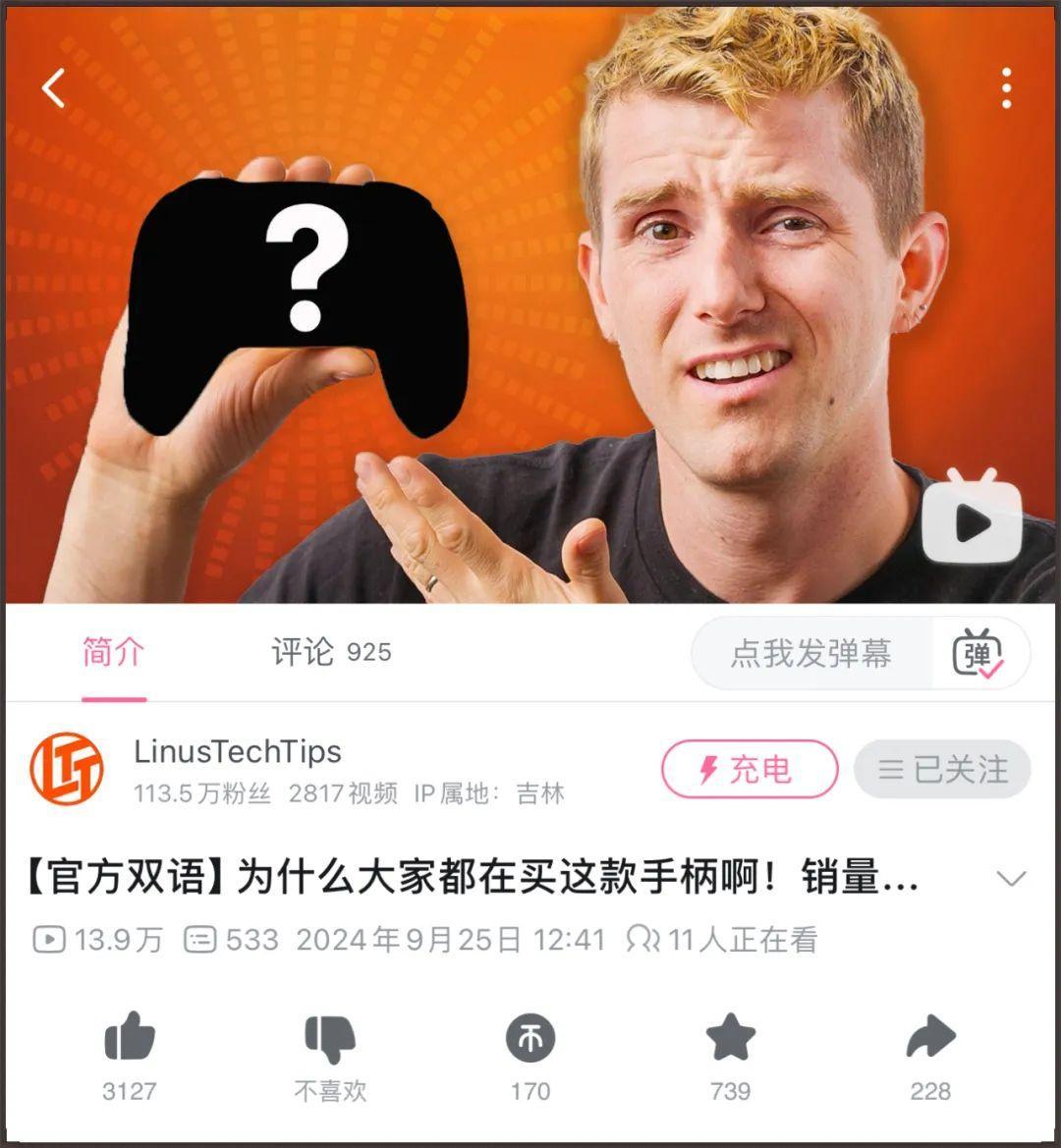Tap the 不喜欢 thumbs-down icon
The width and height of the screenshot is (1061, 1148).
330,1039
